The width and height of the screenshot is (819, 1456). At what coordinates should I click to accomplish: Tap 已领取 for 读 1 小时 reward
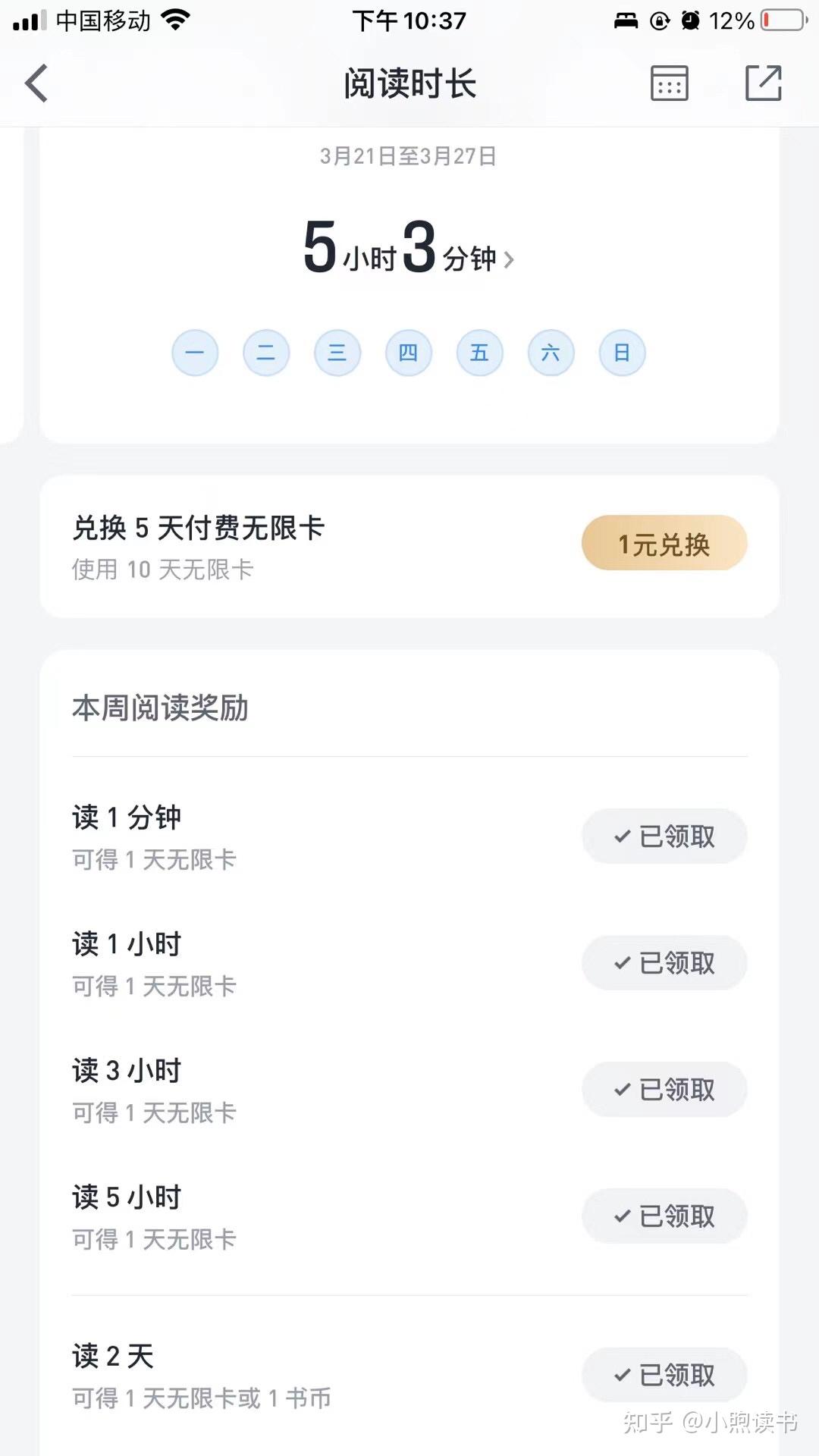pyautogui.click(x=664, y=962)
